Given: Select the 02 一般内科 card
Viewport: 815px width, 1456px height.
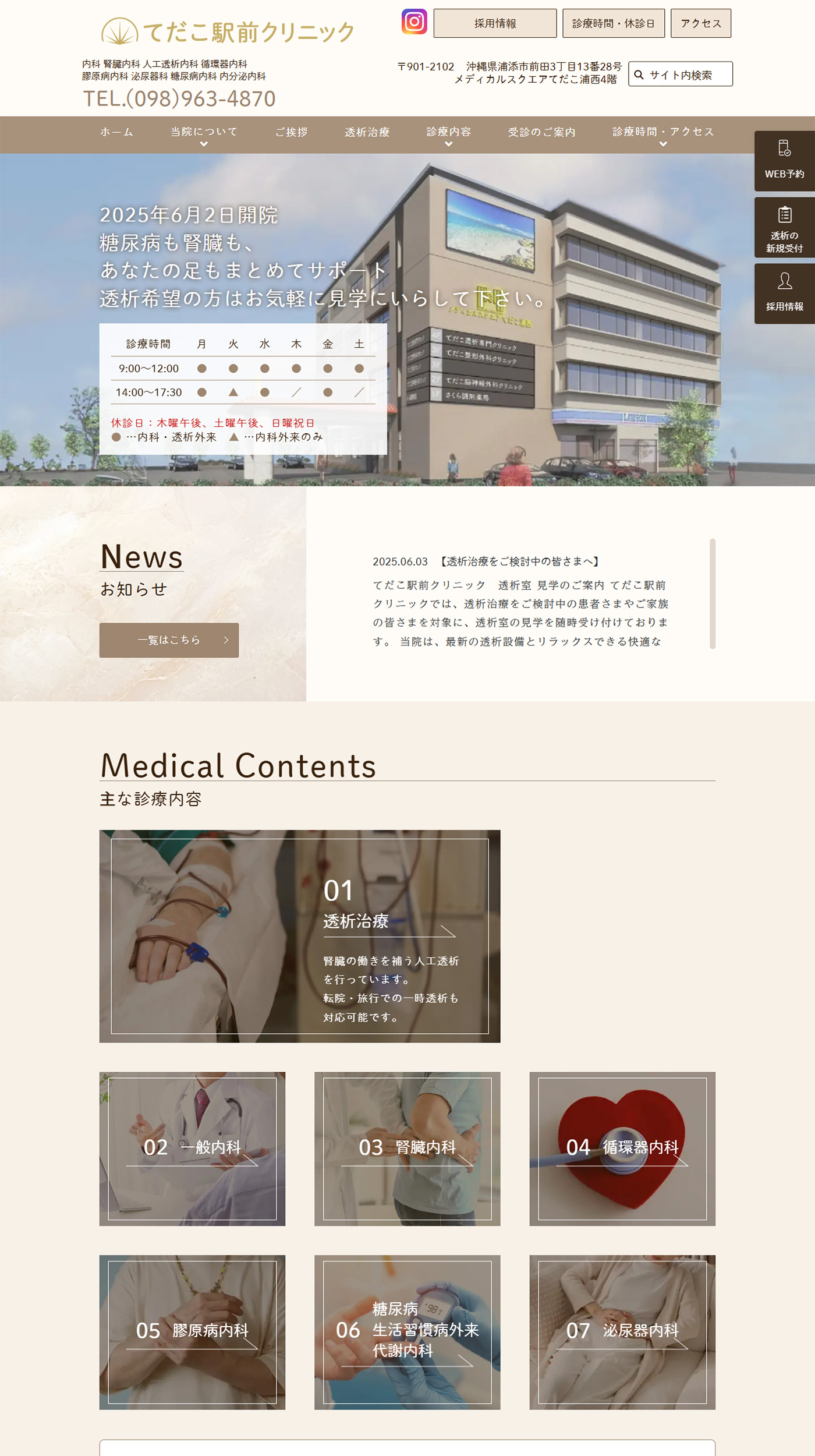Looking at the screenshot, I should point(192,1148).
